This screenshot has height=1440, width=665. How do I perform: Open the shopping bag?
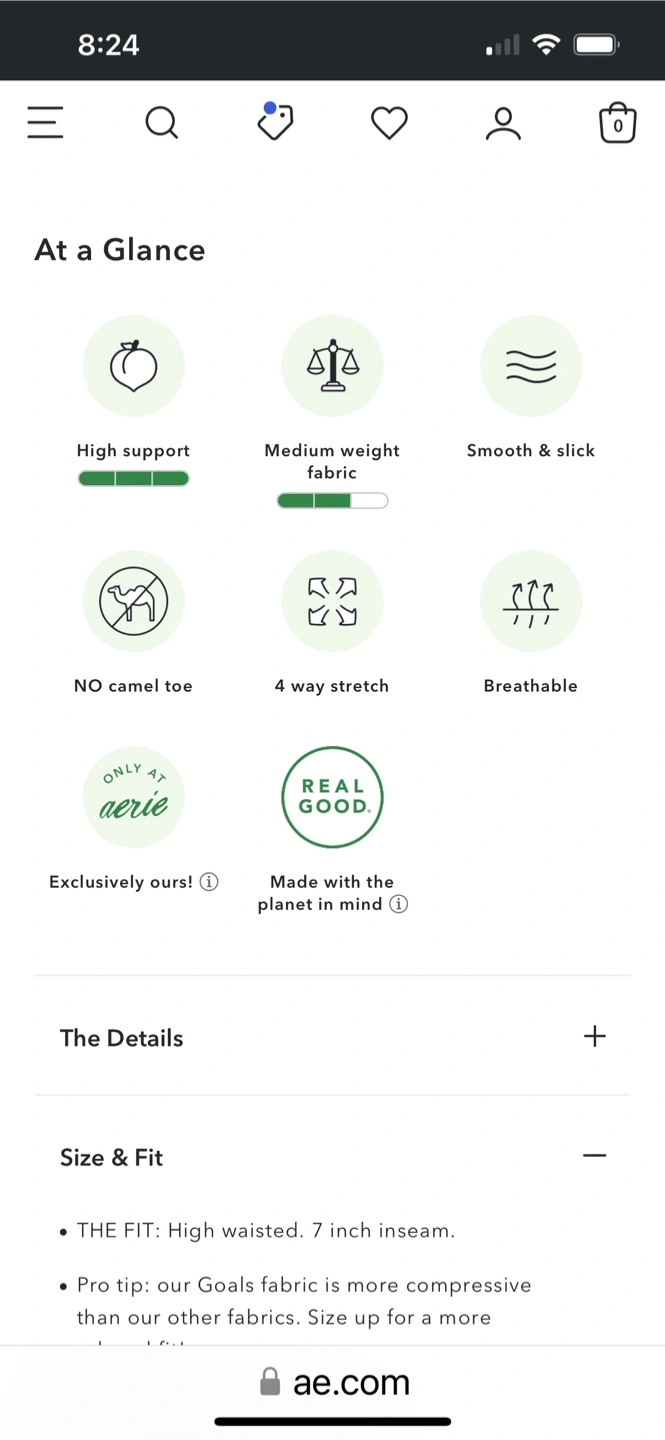tap(617, 123)
